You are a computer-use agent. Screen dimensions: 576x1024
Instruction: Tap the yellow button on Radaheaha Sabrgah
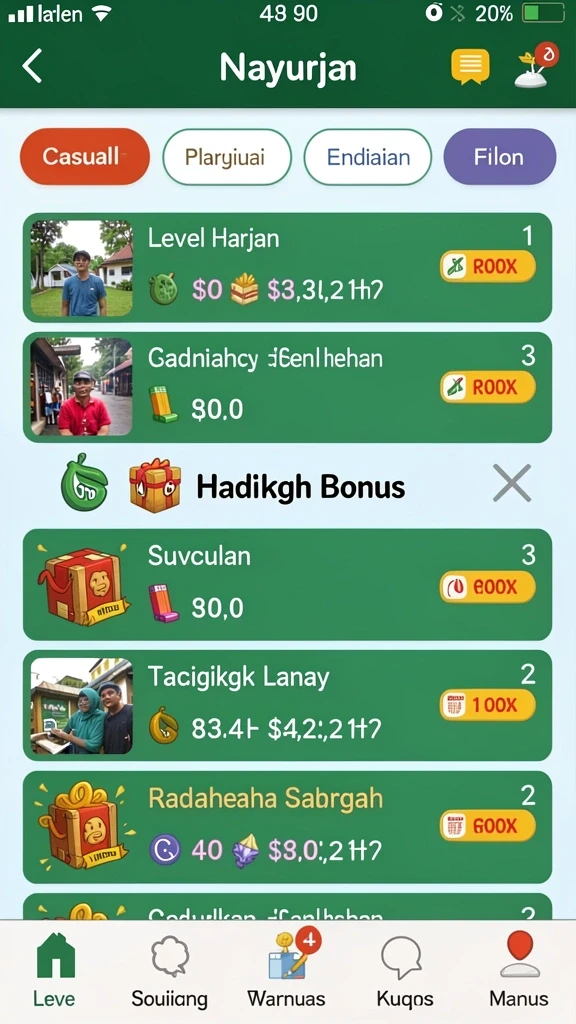coord(487,826)
